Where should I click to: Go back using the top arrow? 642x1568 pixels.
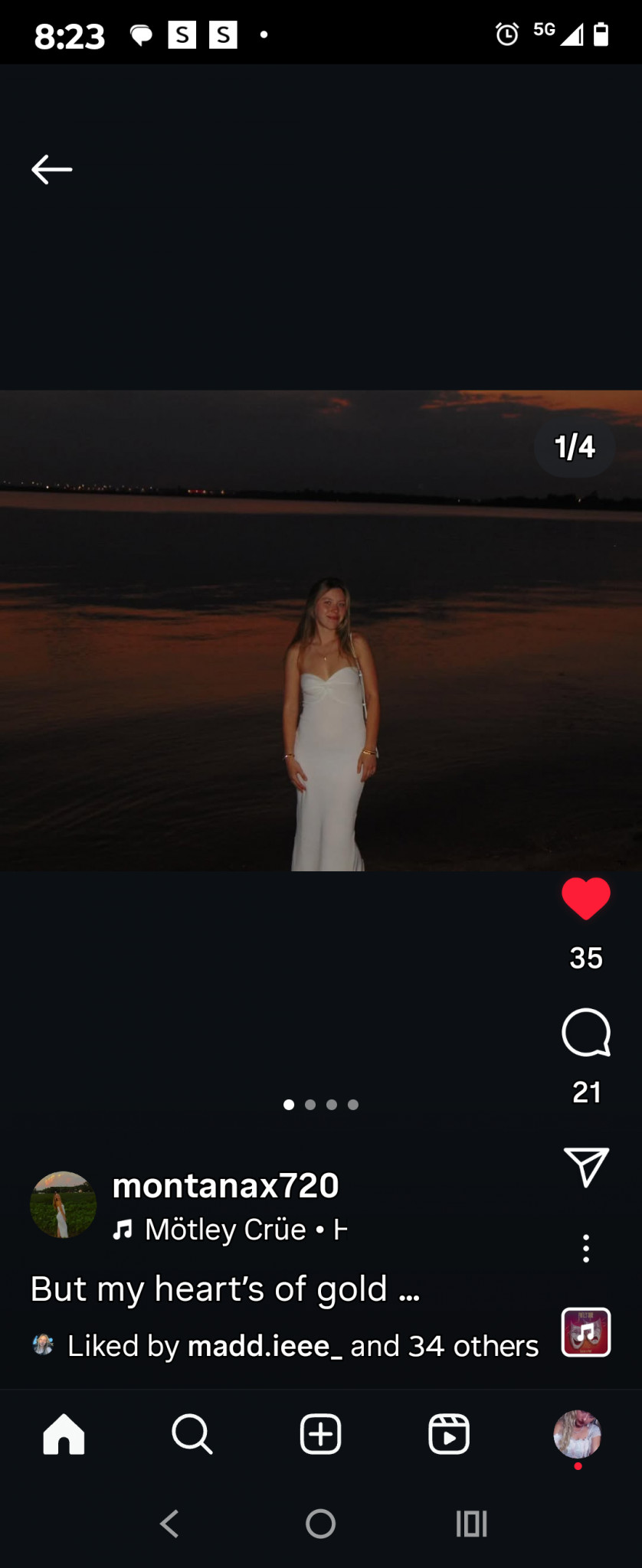[51, 169]
